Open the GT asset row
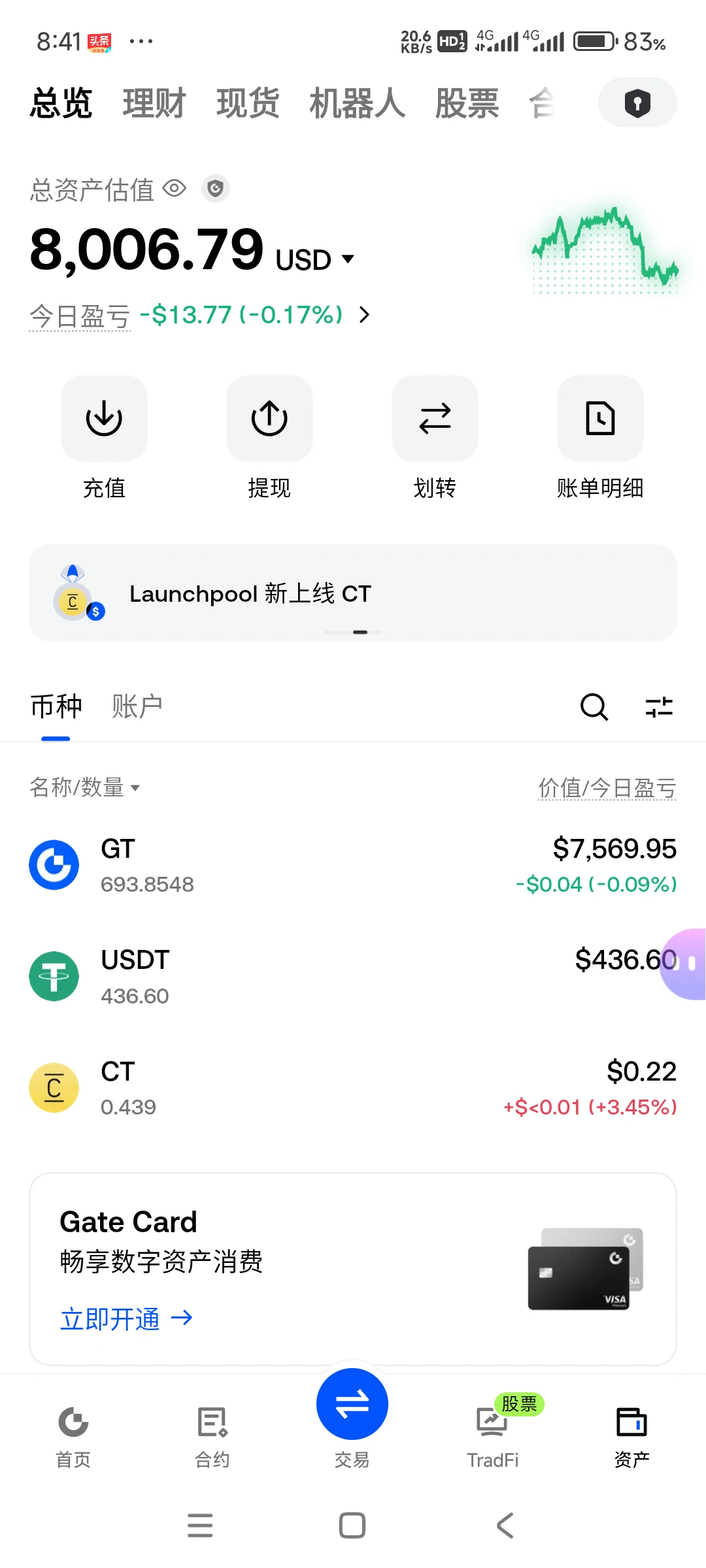This screenshot has width=706, height=1568. 353,866
